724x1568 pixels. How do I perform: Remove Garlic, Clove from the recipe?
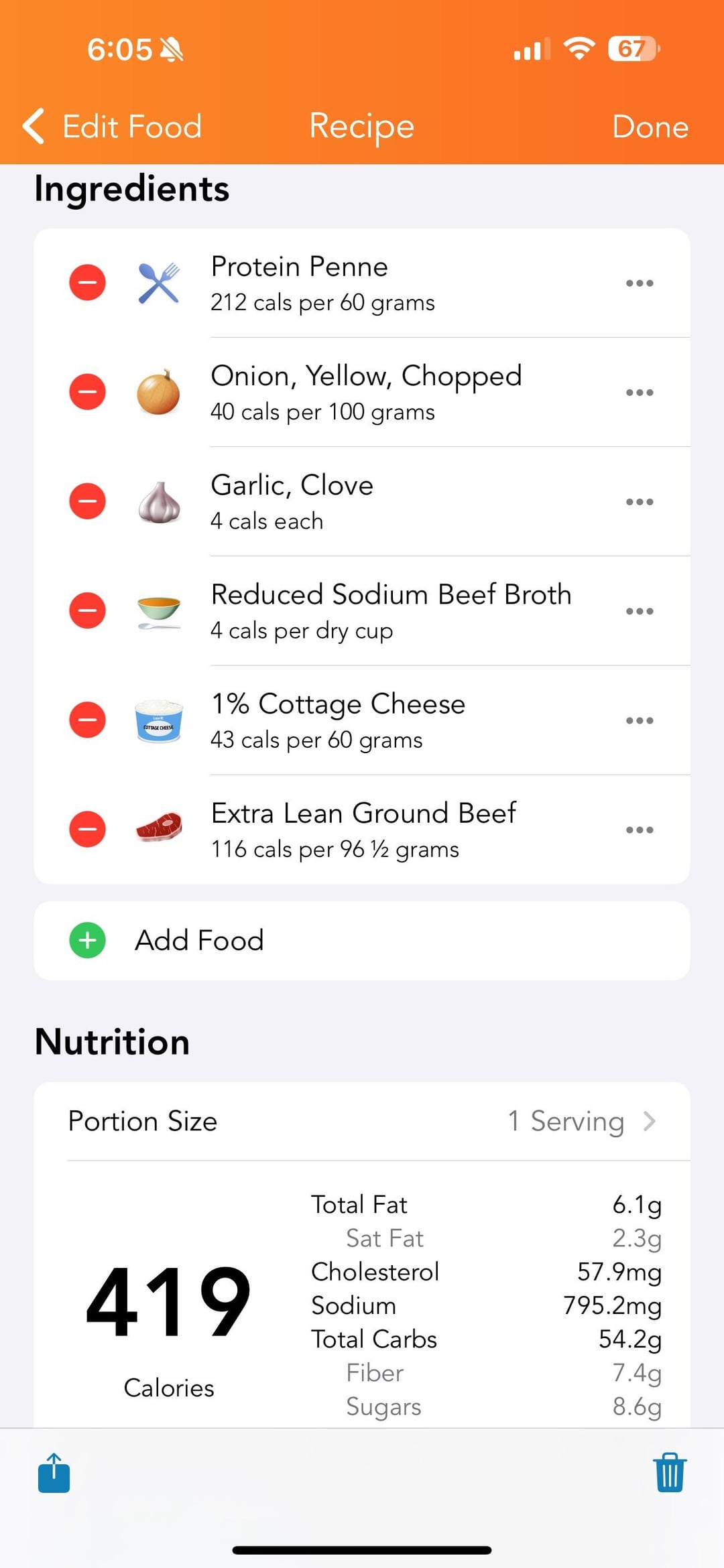[88, 501]
